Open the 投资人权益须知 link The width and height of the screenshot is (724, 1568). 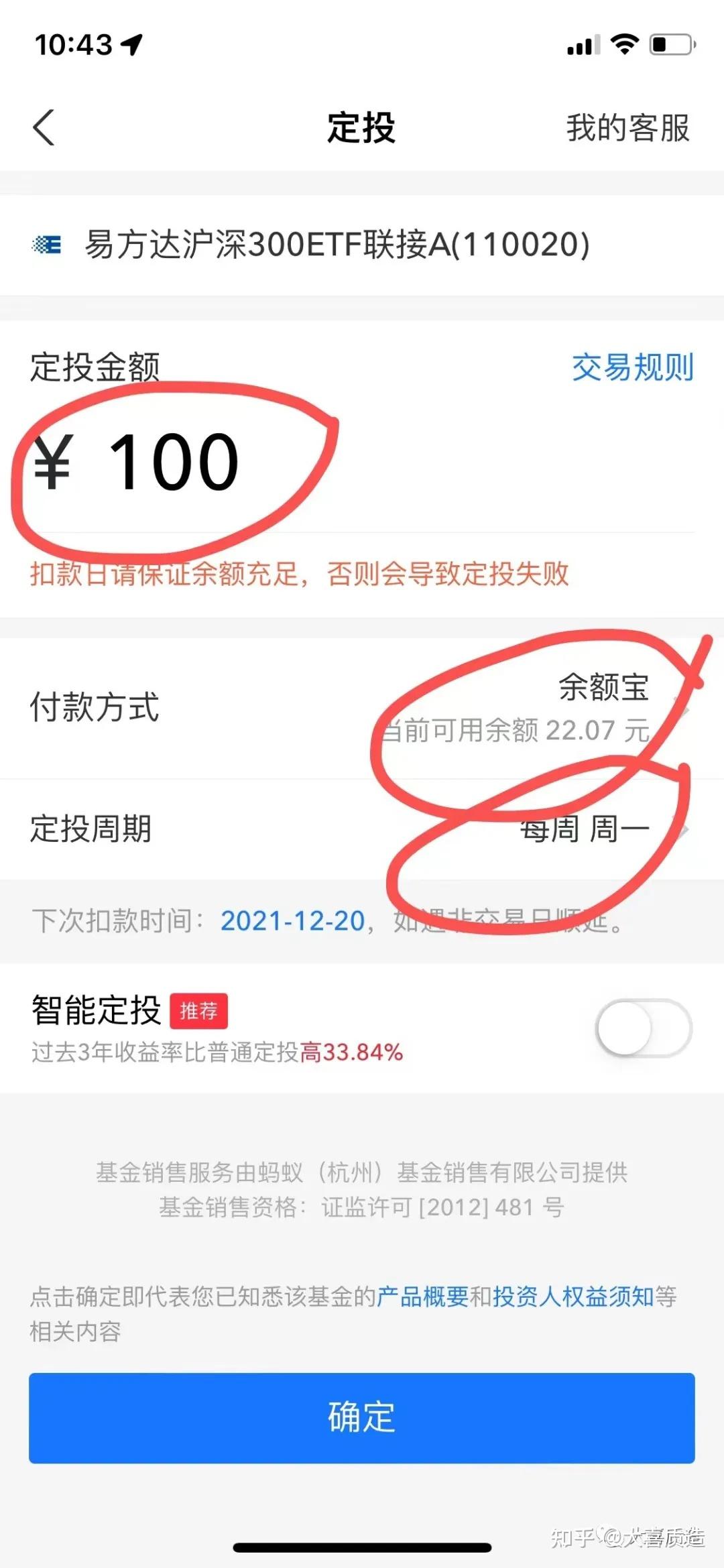pos(573,1296)
